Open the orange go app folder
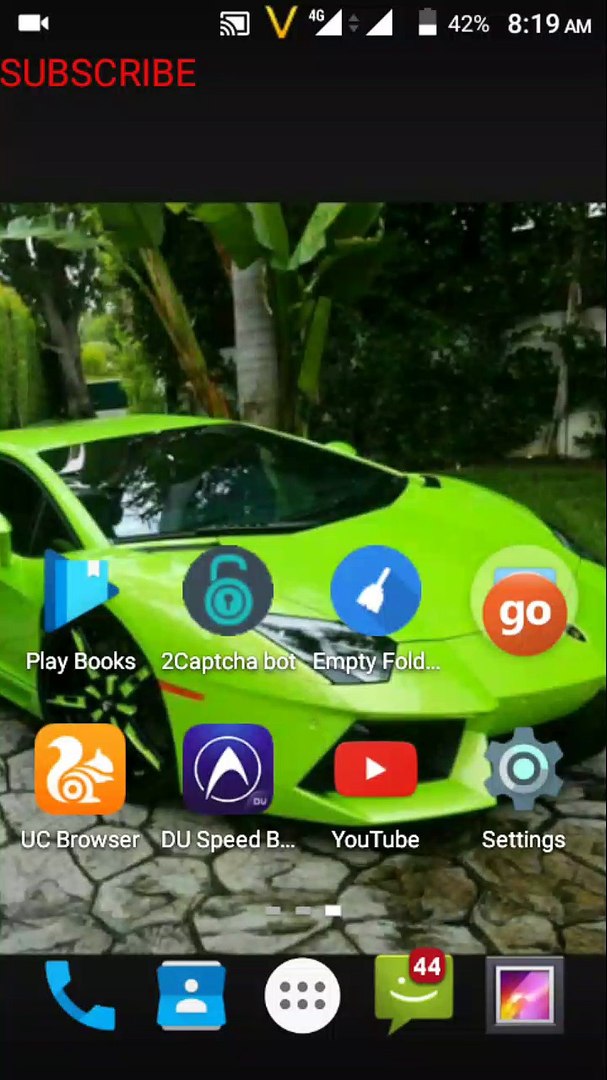Viewport: 607px width, 1080px height. [523, 605]
